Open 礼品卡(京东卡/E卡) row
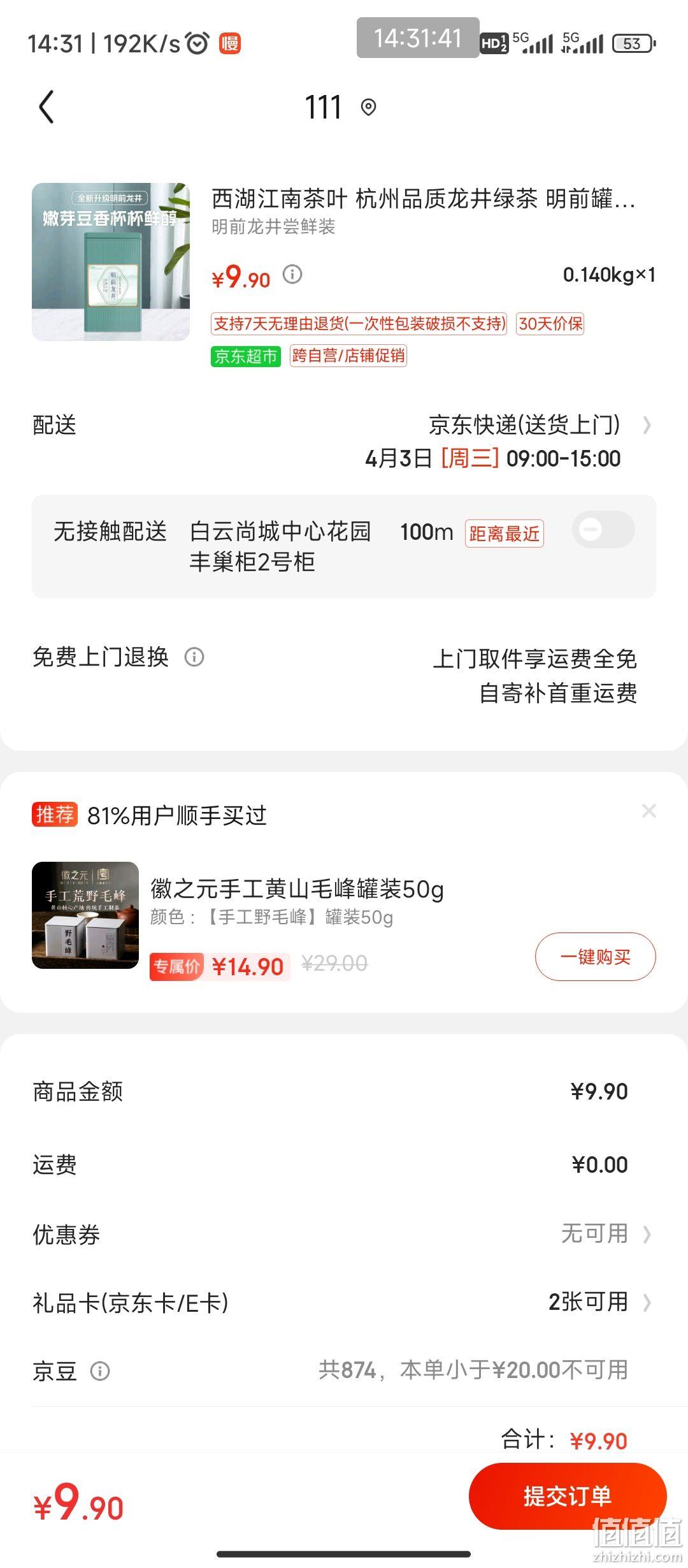Image resolution: width=688 pixels, height=1568 pixels. (x=344, y=1302)
